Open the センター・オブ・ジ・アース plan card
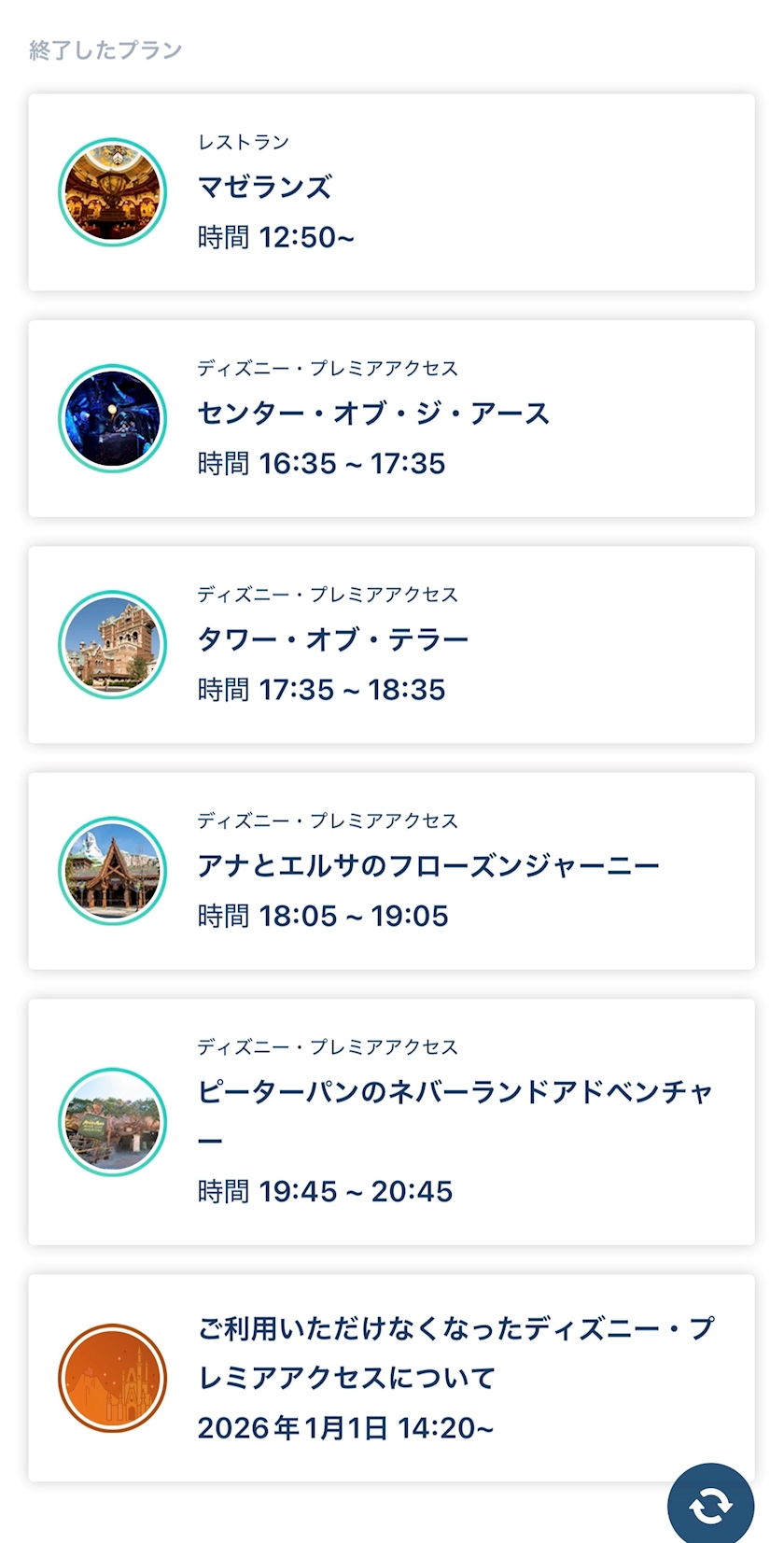 (391, 418)
